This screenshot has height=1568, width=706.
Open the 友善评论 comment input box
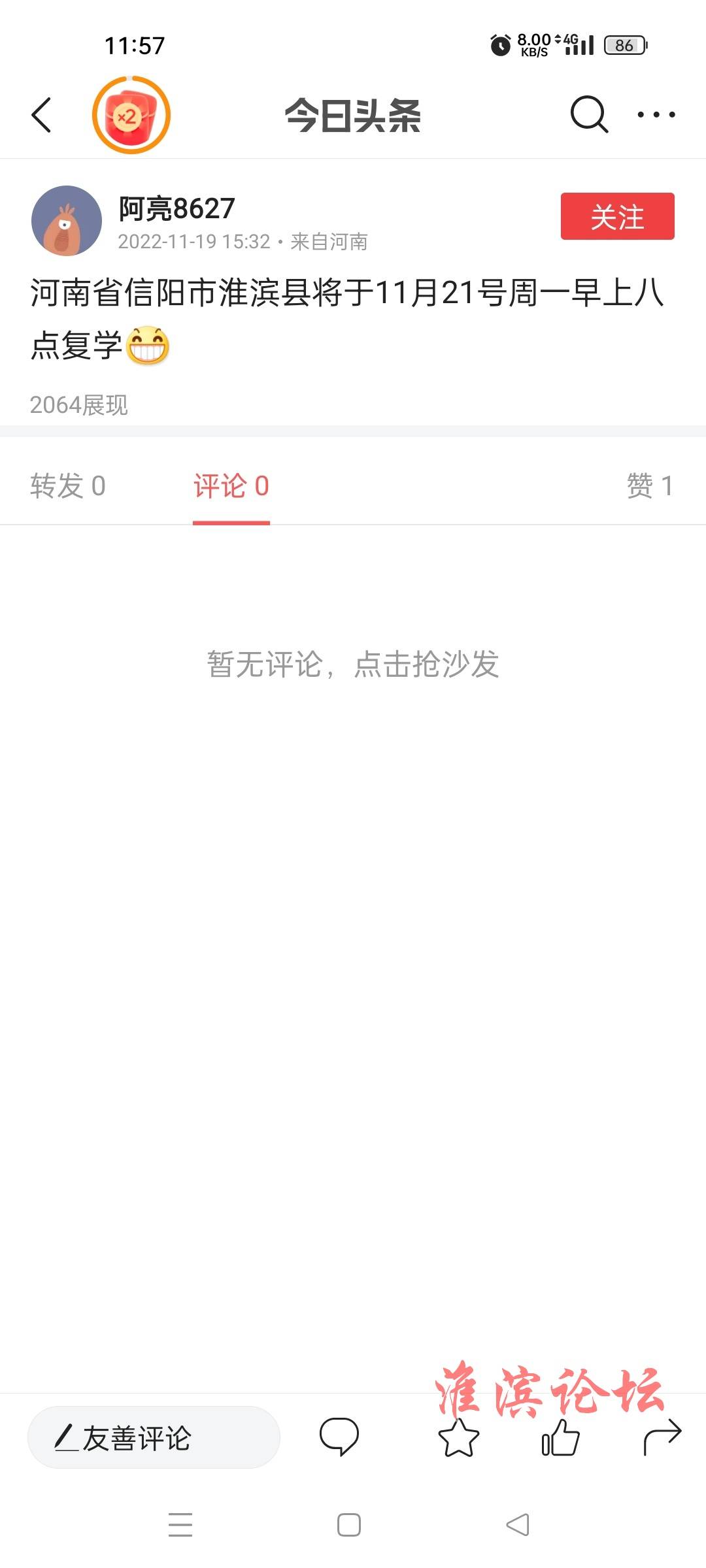(x=154, y=1437)
